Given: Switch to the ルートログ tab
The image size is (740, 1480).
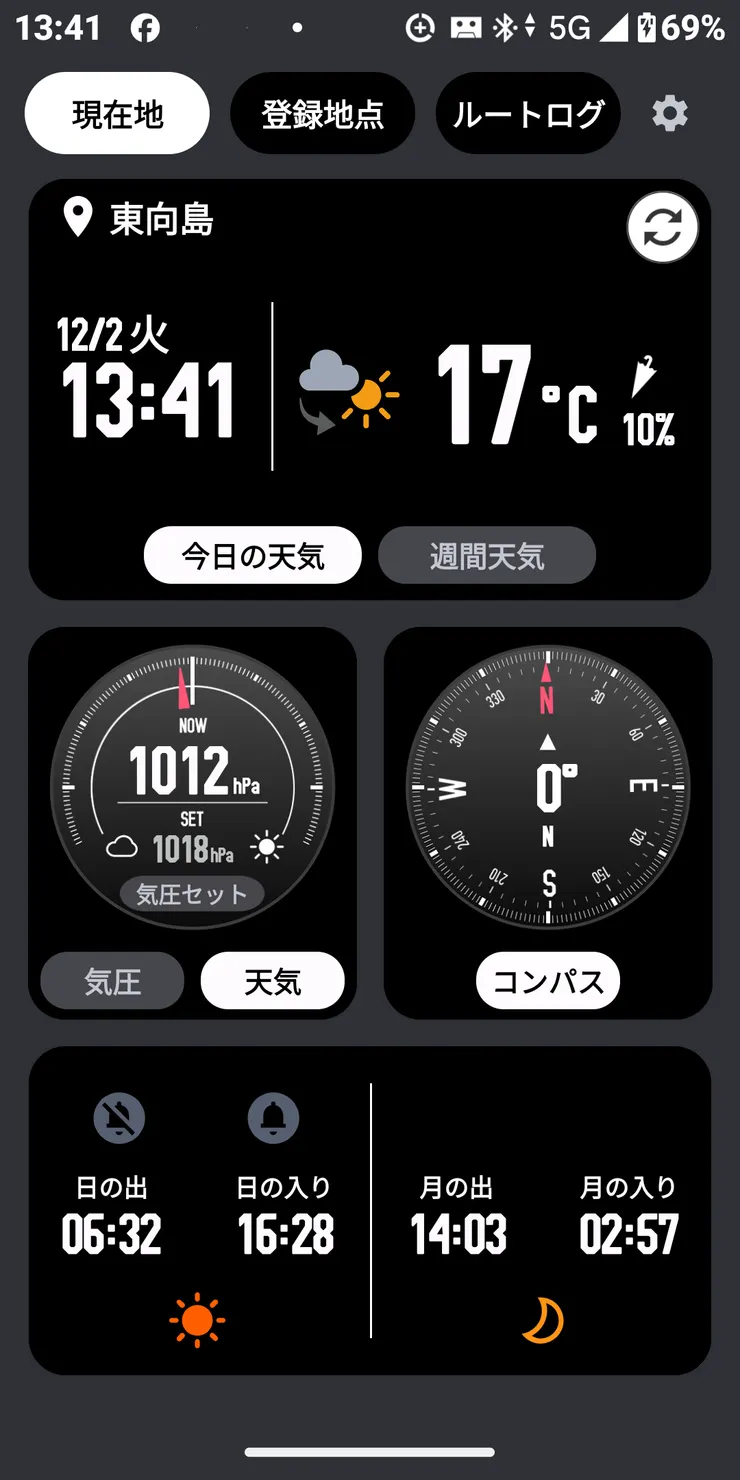Looking at the screenshot, I should coord(527,113).
